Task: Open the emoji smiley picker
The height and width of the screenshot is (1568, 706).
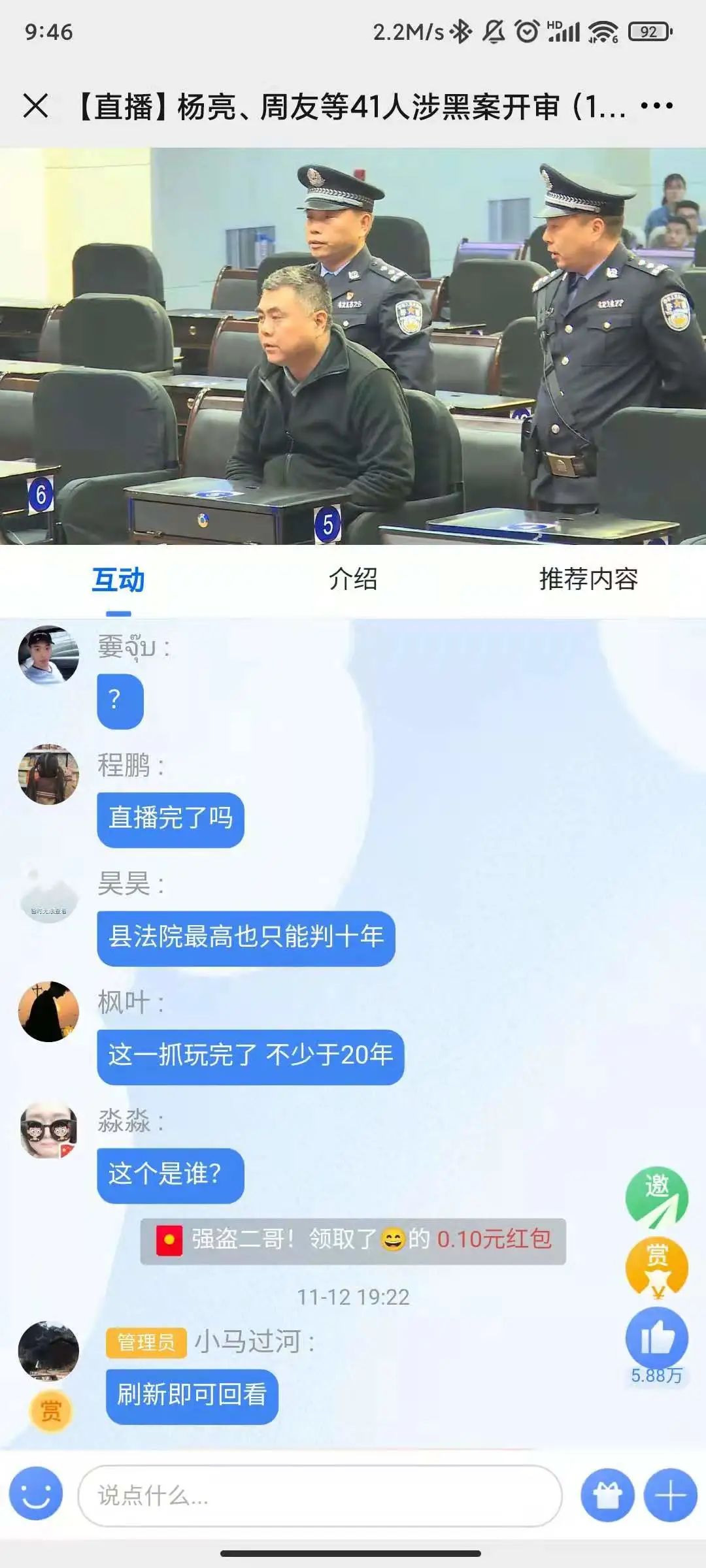Action: [x=36, y=1494]
